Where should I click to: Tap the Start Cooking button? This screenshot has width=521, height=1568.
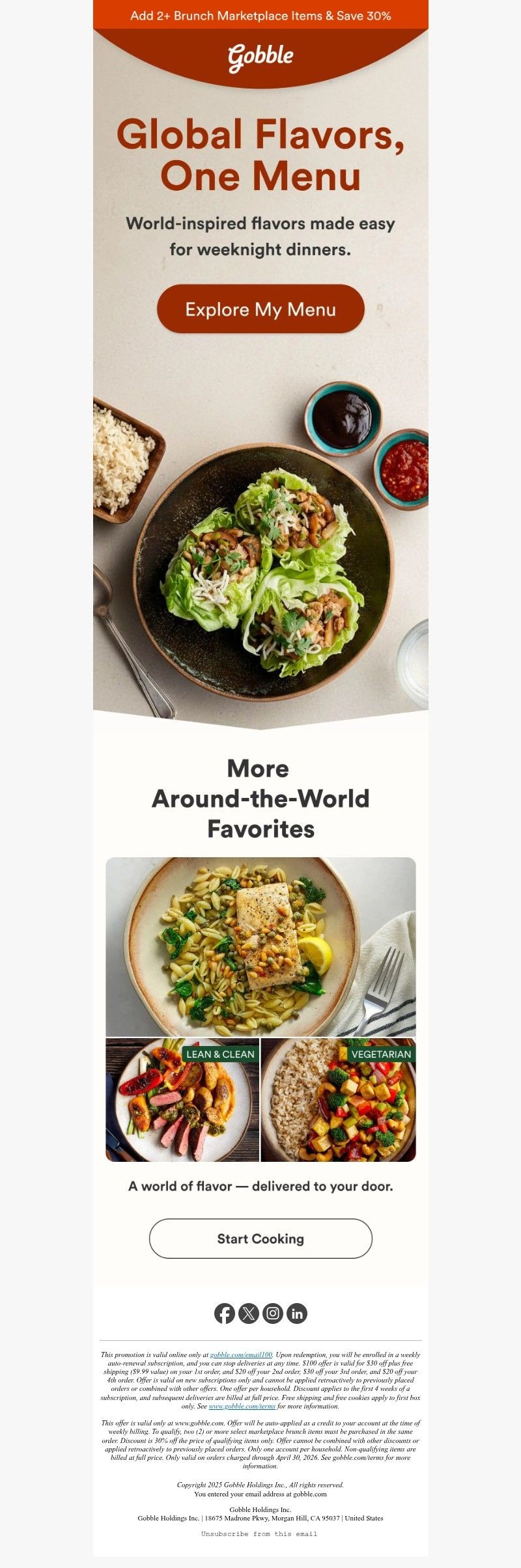point(260,1239)
